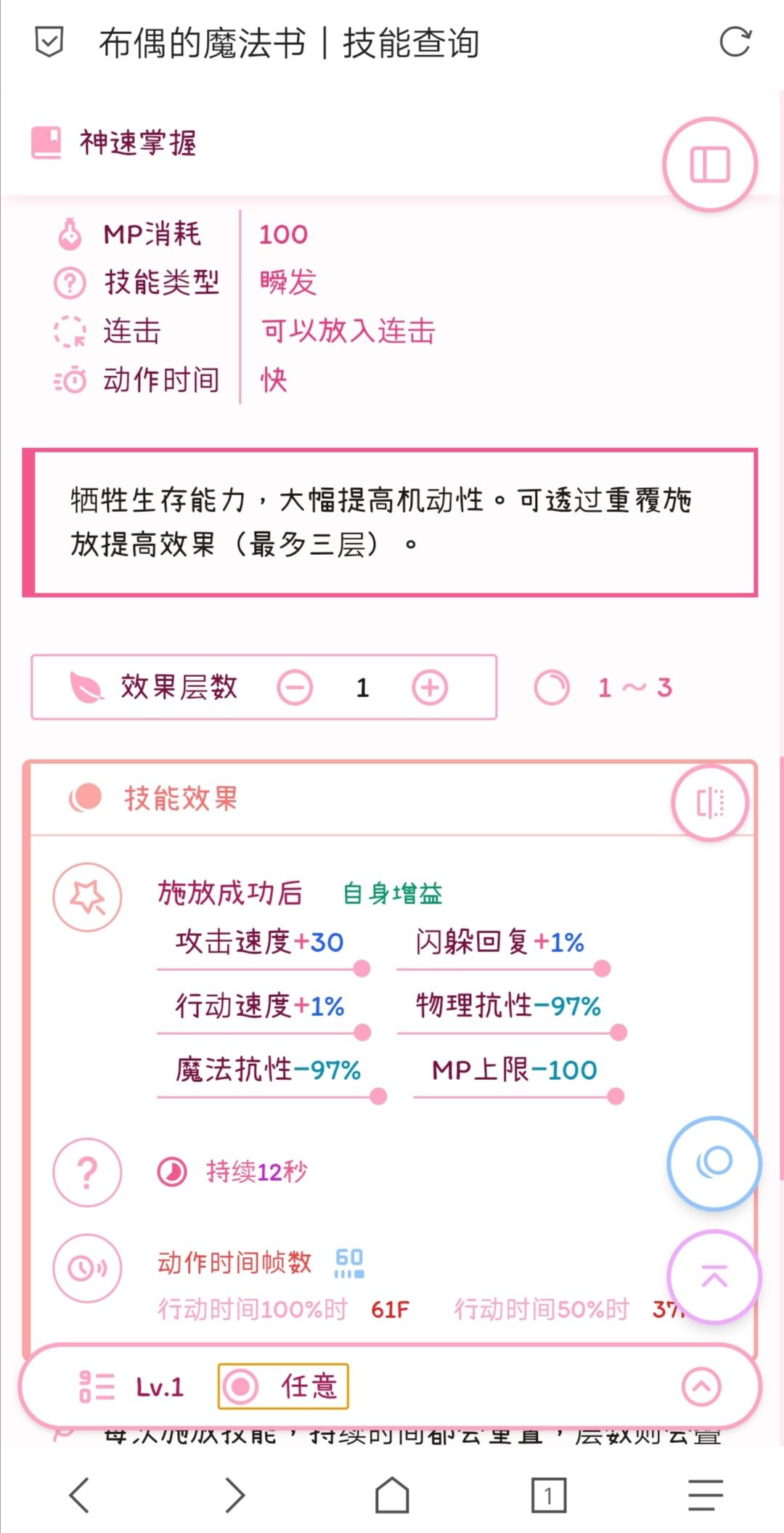Click the 连击 dashed circle icon
Viewport: 784px width, 1533px height.
pos(69,331)
